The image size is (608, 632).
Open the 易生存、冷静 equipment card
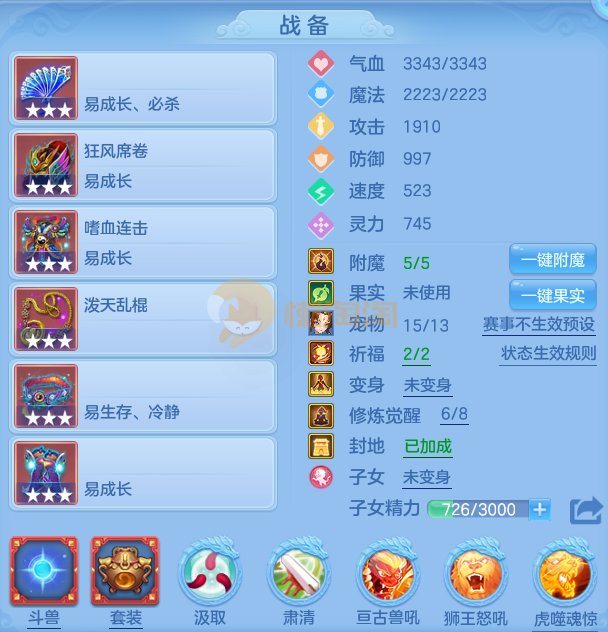144,397
